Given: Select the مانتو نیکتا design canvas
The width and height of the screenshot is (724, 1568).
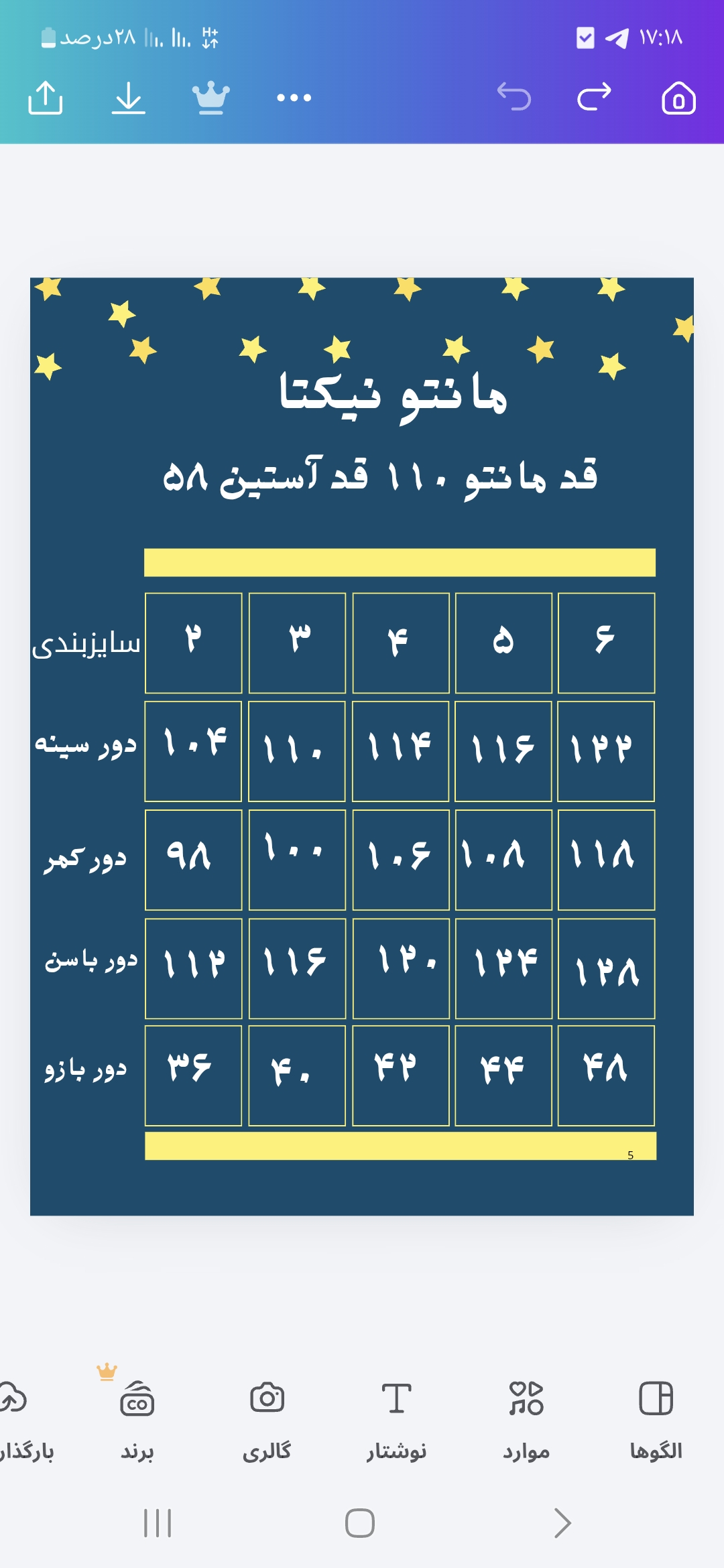Looking at the screenshot, I should 362,746.
